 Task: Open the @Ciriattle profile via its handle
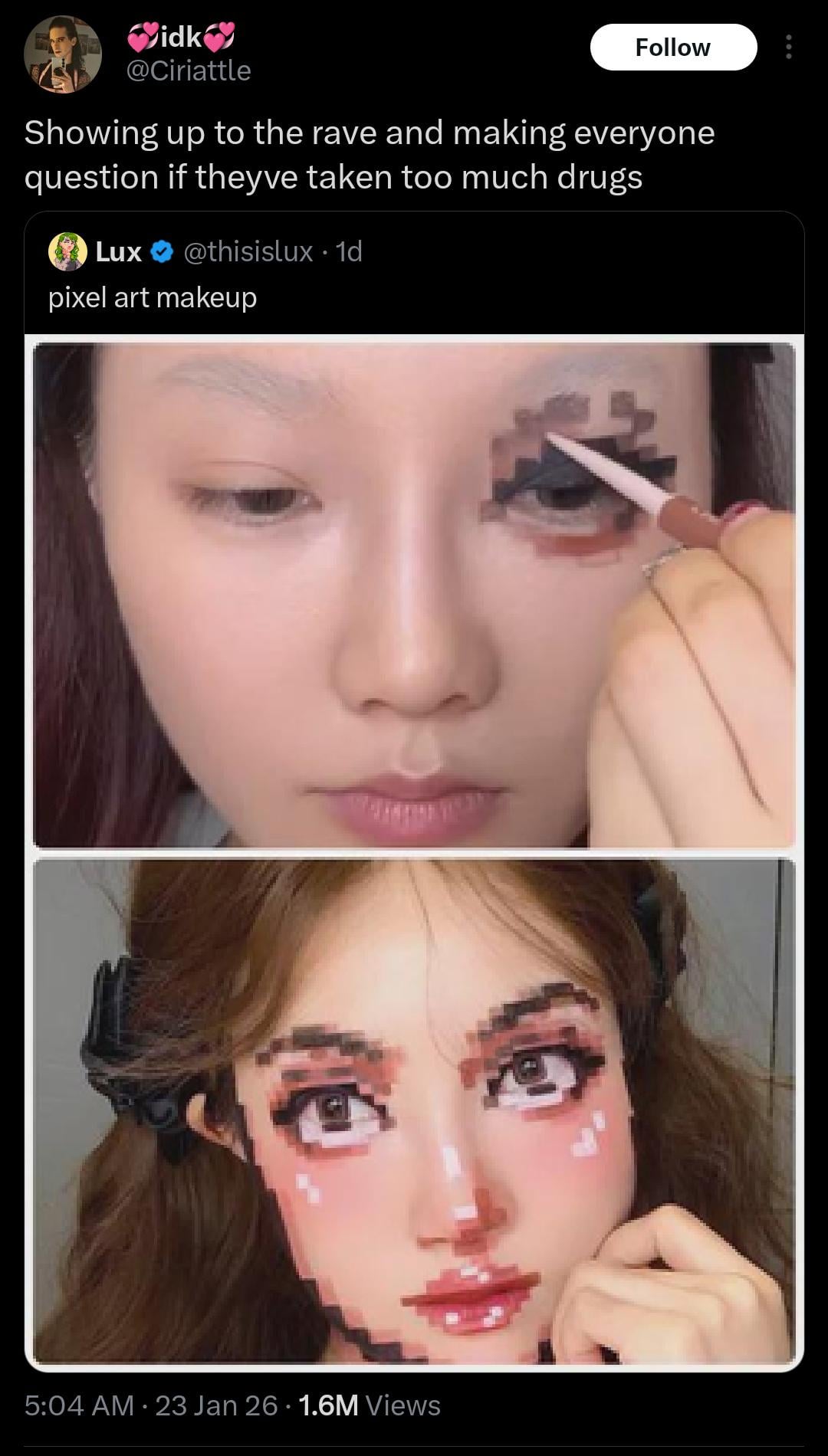(x=188, y=71)
